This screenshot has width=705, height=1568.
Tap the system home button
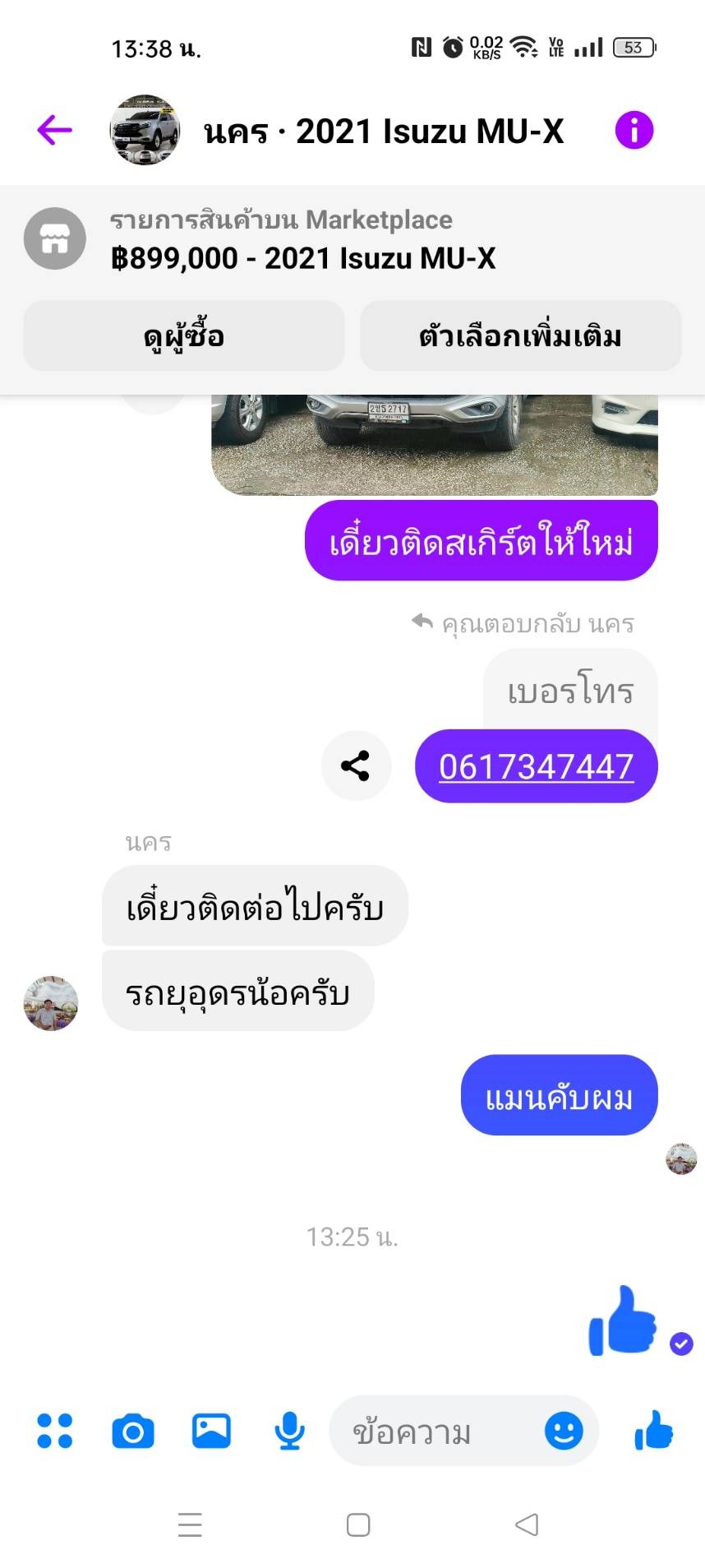(358, 1524)
